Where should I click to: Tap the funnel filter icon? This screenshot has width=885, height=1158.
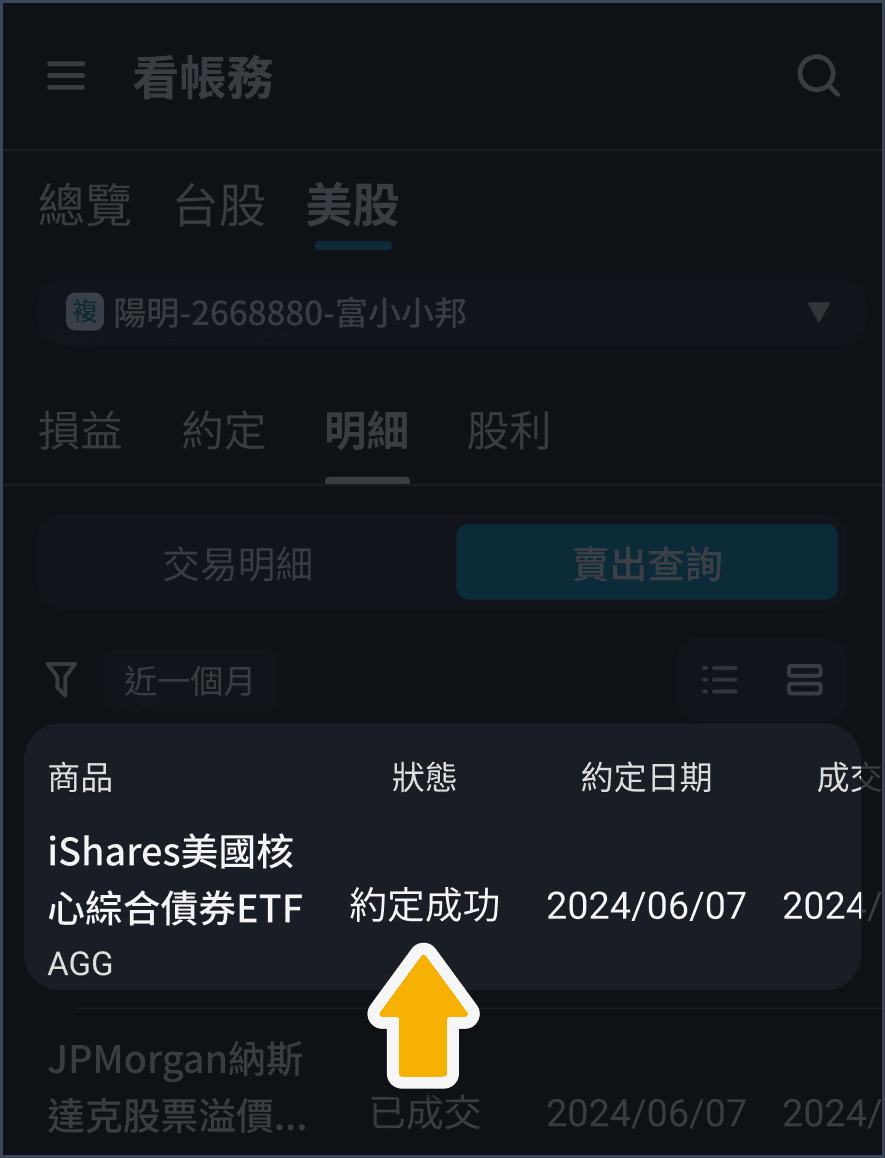(x=62, y=681)
